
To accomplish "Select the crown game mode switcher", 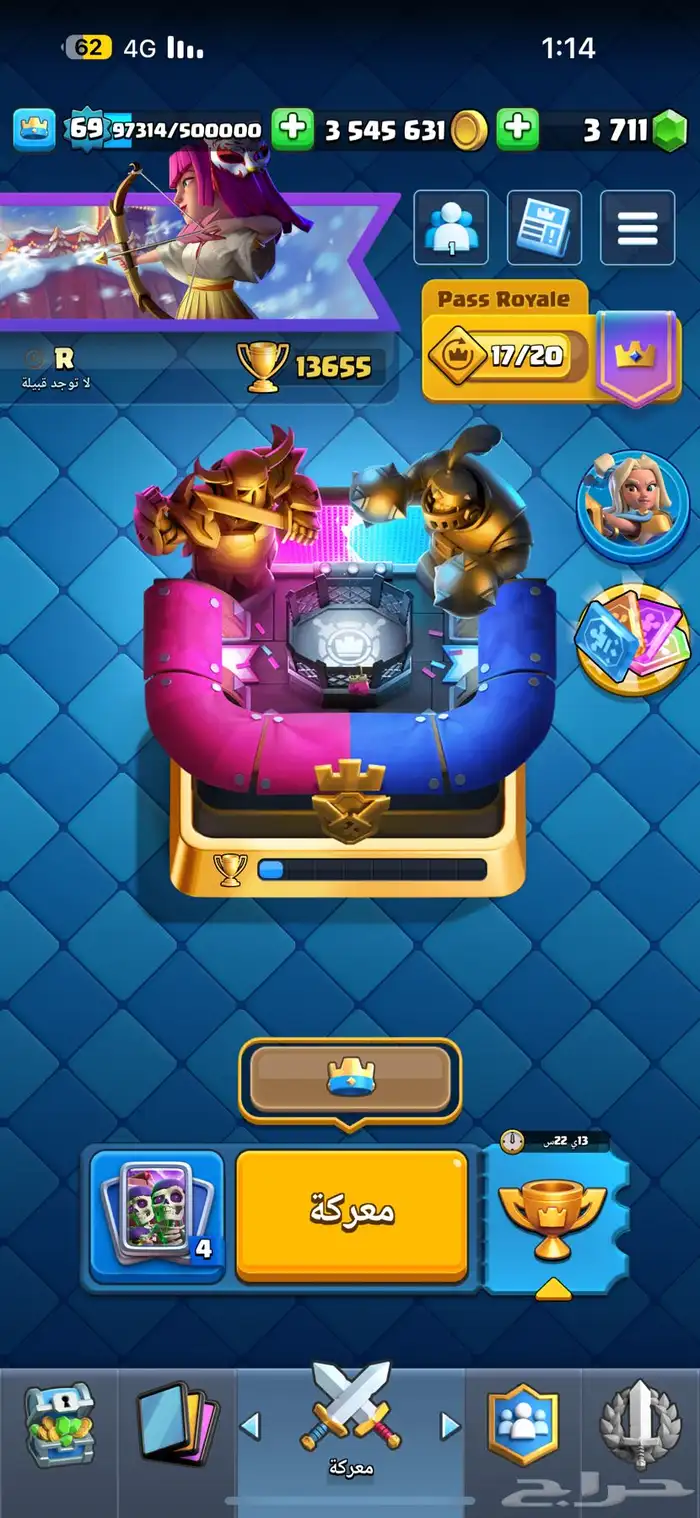I will point(350,1079).
